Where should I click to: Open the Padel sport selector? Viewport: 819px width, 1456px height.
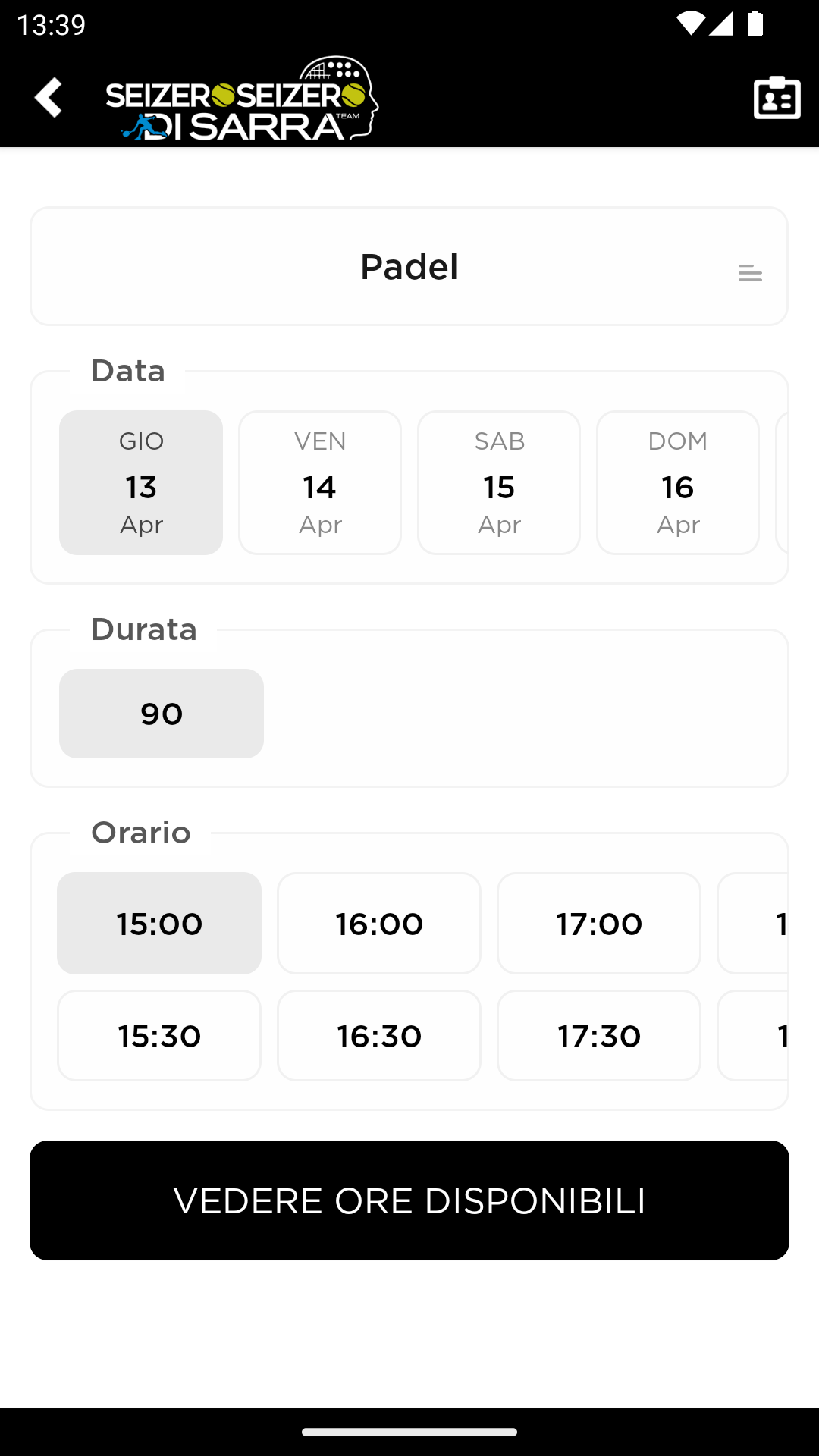click(409, 266)
